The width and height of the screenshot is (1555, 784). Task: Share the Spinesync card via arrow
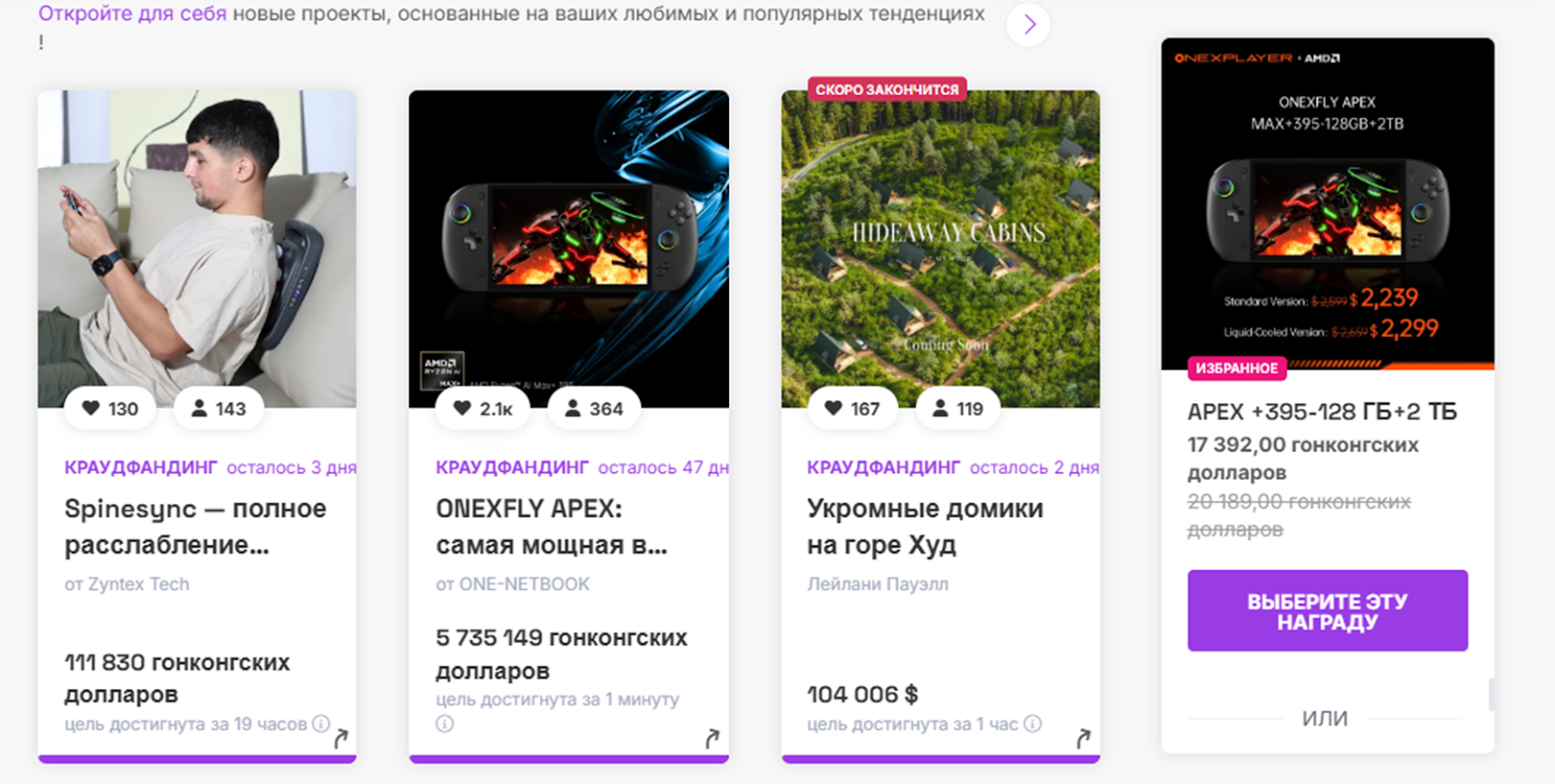click(x=341, y=739)
